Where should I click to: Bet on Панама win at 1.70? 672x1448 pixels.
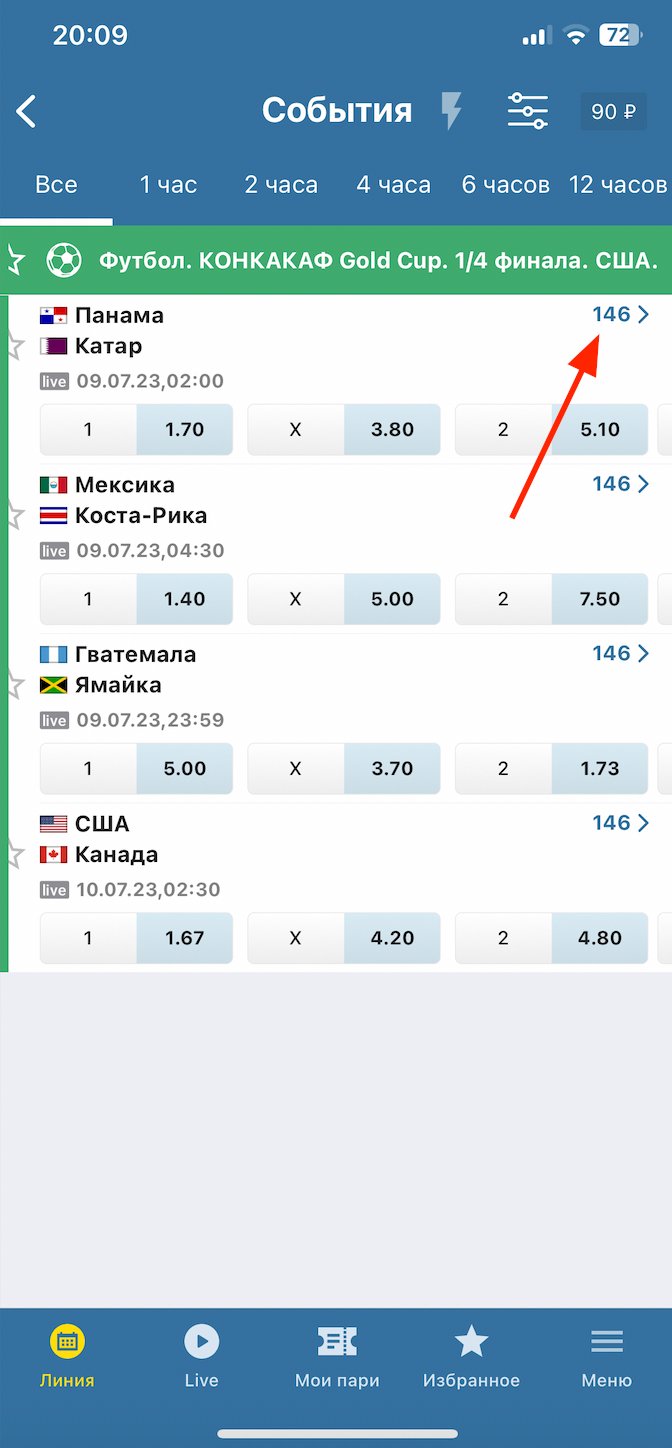click(136, 430)
